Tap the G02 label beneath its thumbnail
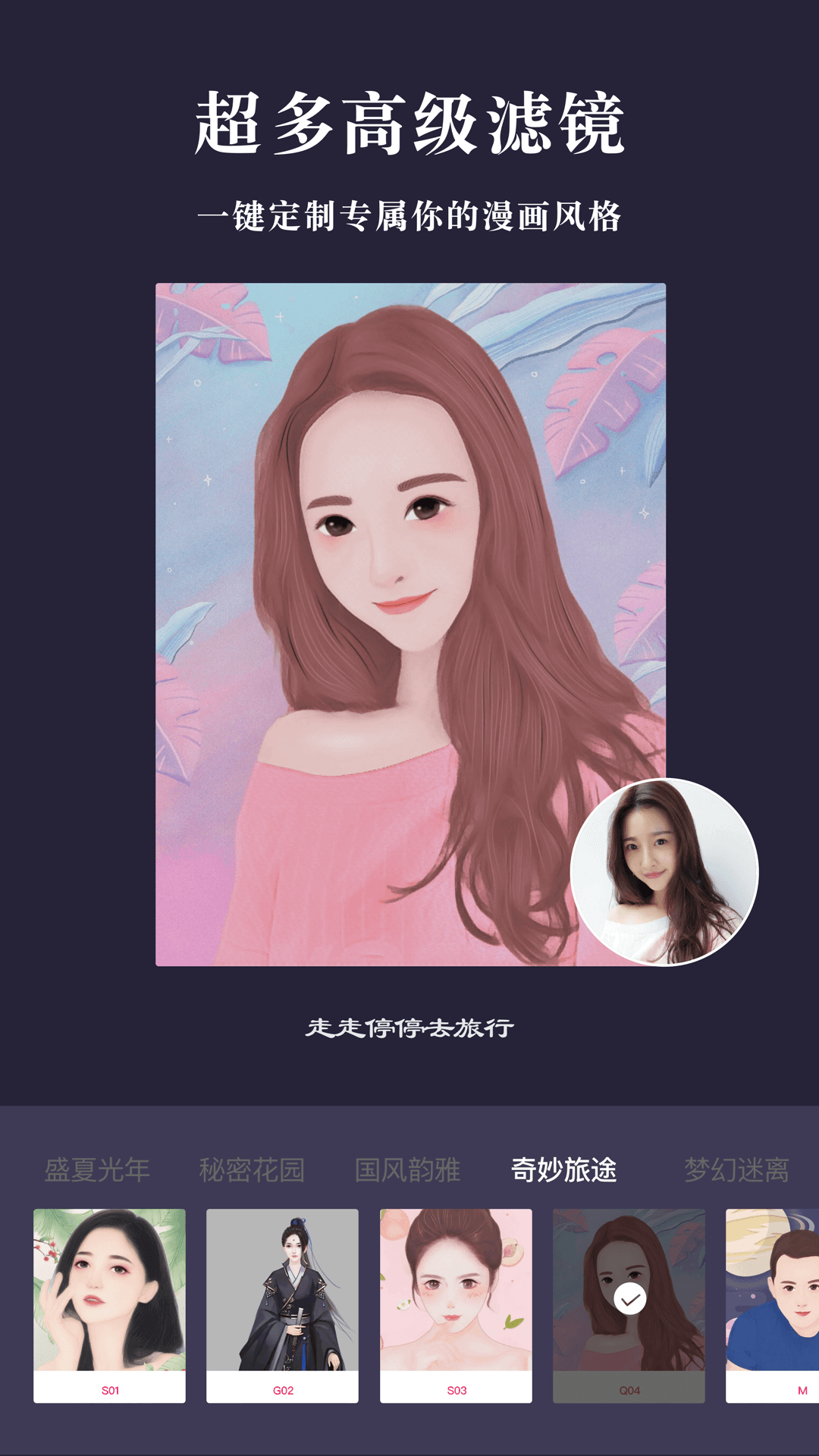Image resolution: width=819 pixels, height=1456 pixels. click(x=284, y=1390)
